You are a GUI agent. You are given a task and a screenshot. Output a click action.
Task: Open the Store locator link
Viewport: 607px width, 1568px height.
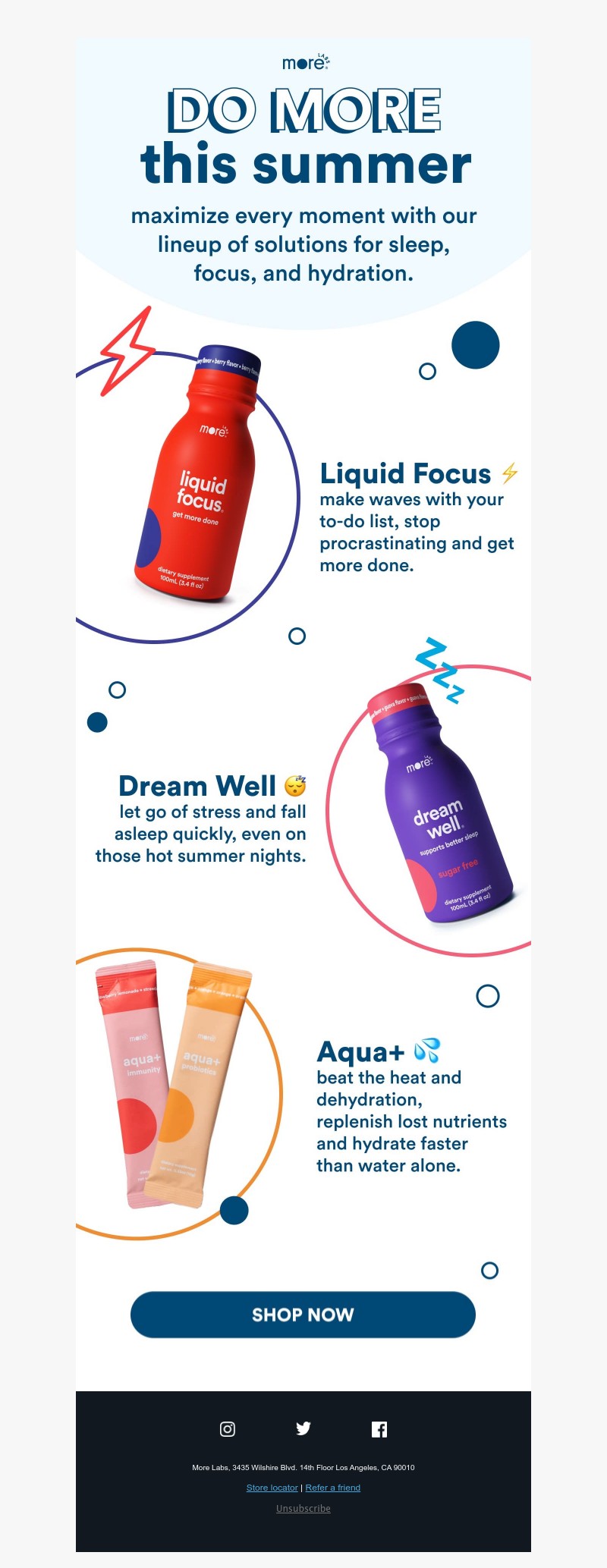point(272,1488)
